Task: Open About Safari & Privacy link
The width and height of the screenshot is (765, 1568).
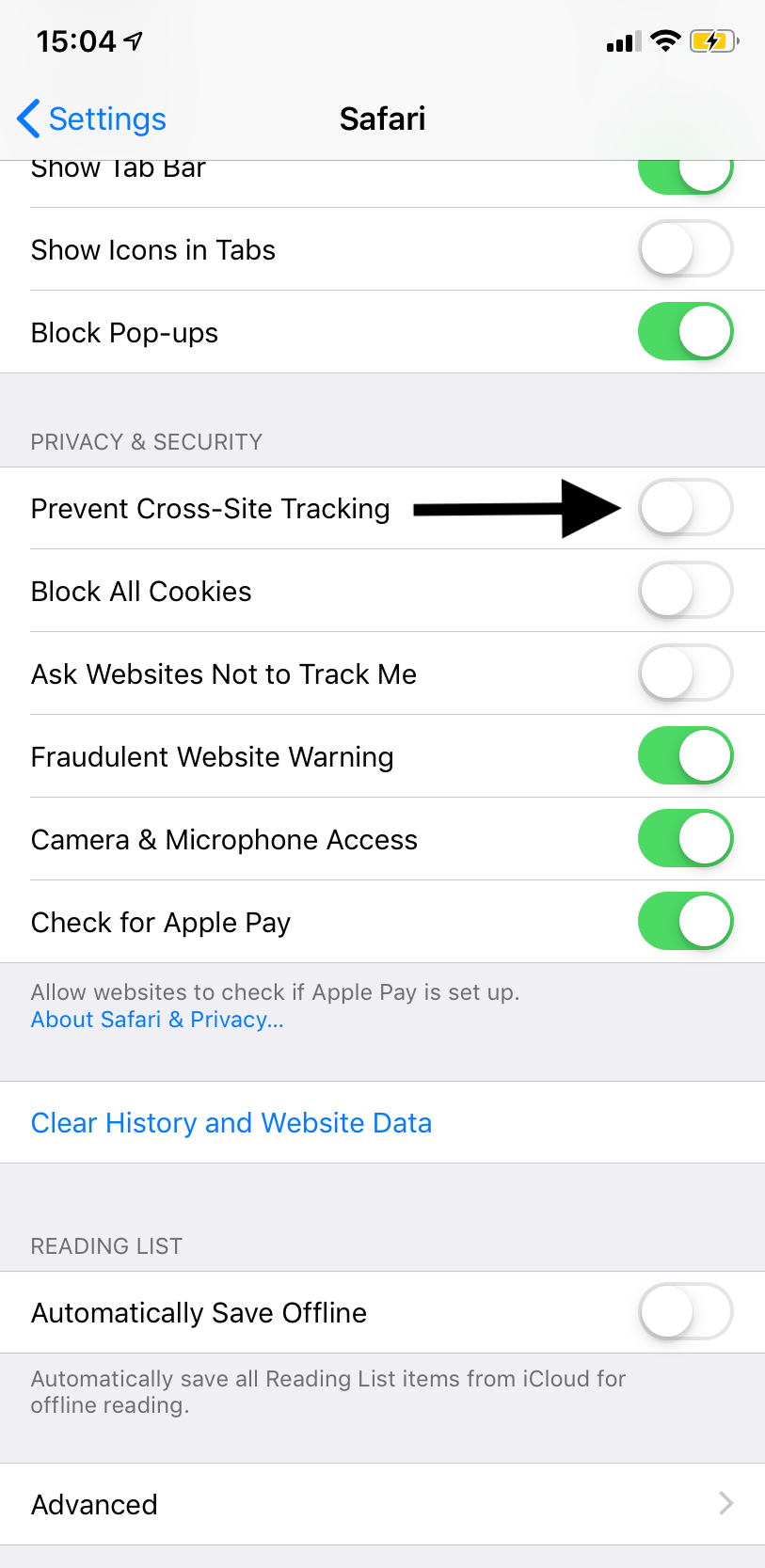Action: pyautogui.click(x=157, y=1020)
